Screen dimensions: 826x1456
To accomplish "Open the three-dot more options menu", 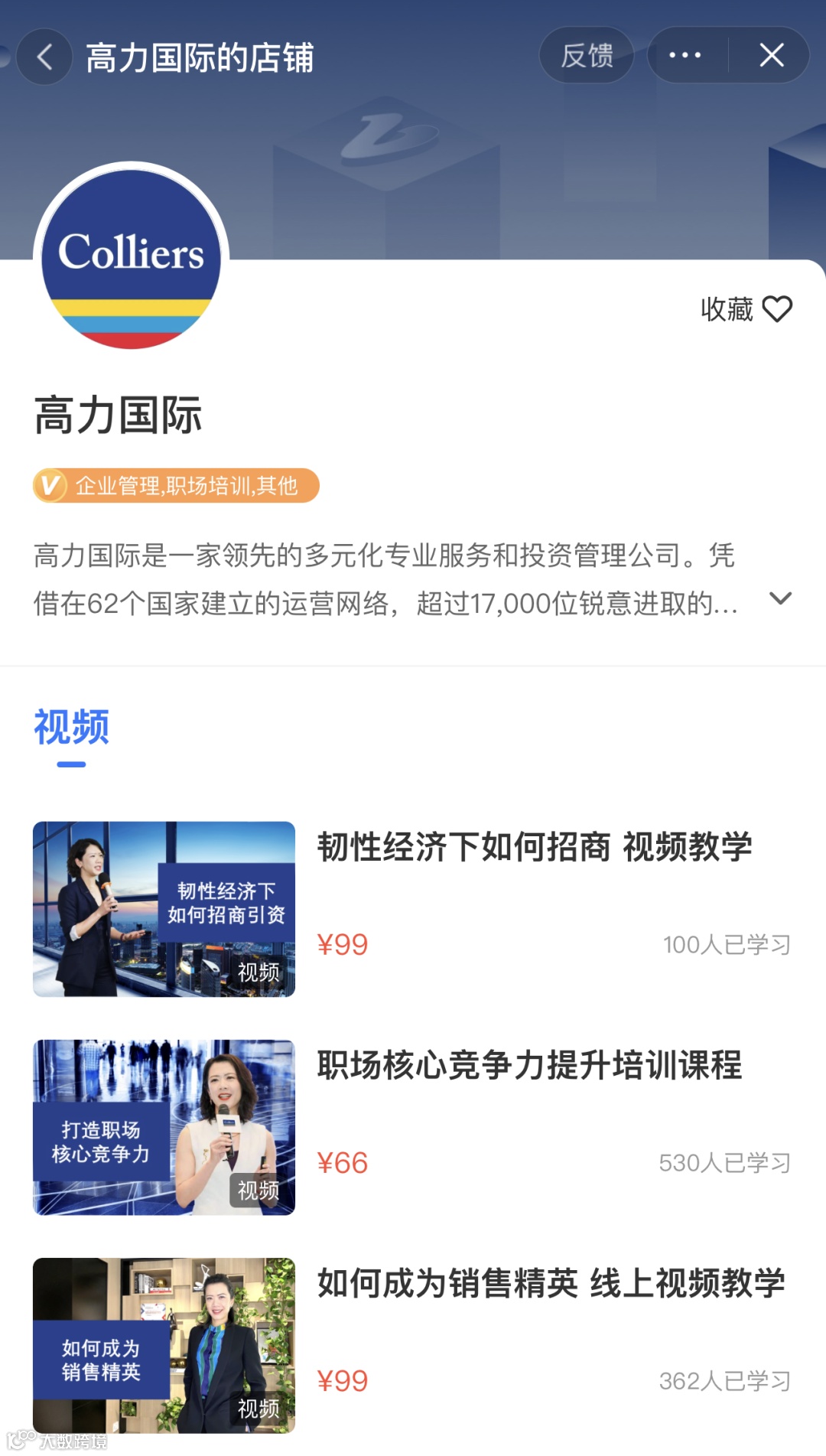I will click(685, 55).
